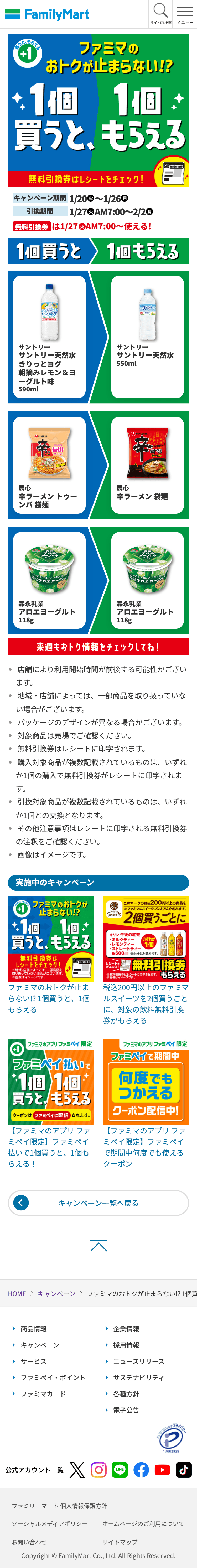Open 商品情報 in the footer
This screenshot has width=197, height=1568.
[x=34, y=1329]
